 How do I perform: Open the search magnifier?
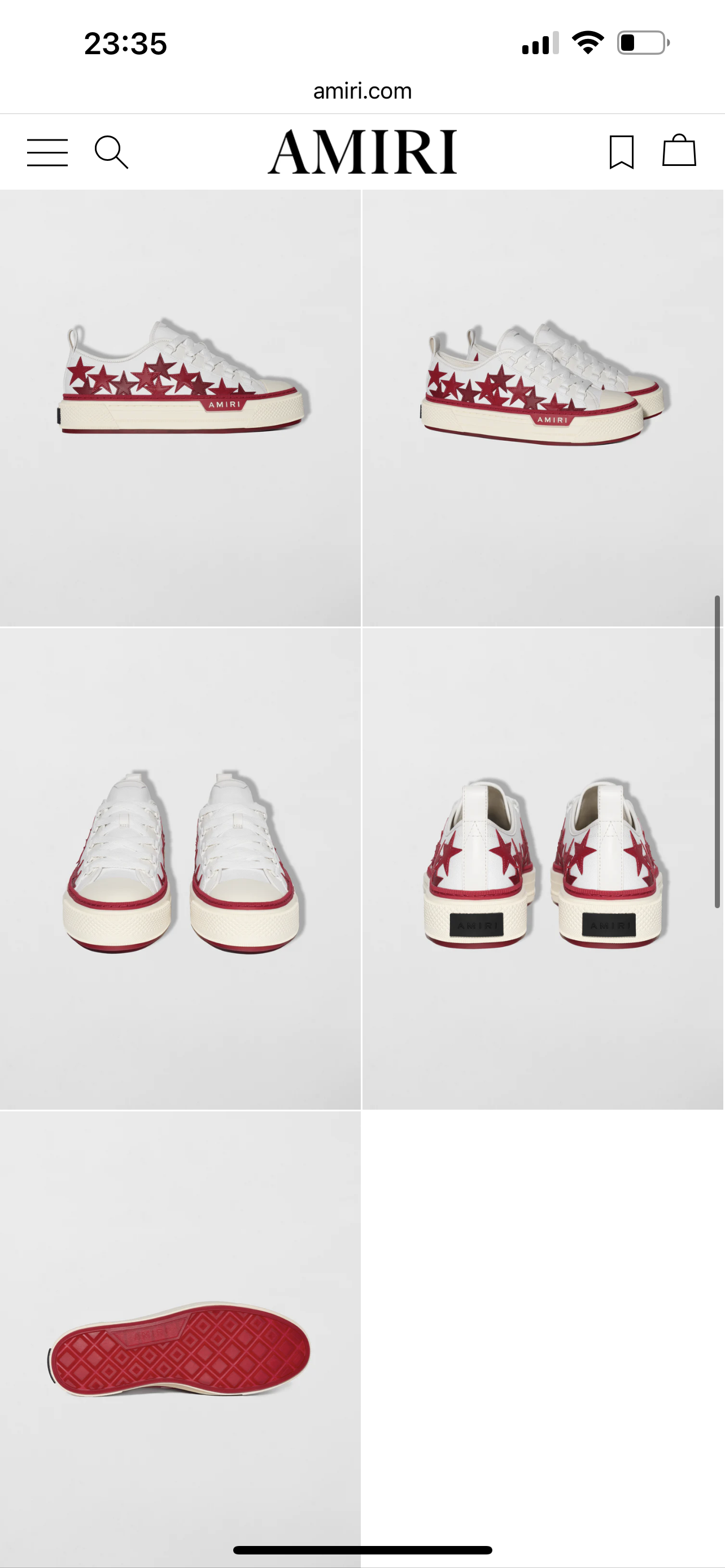[x=111, y=152]
